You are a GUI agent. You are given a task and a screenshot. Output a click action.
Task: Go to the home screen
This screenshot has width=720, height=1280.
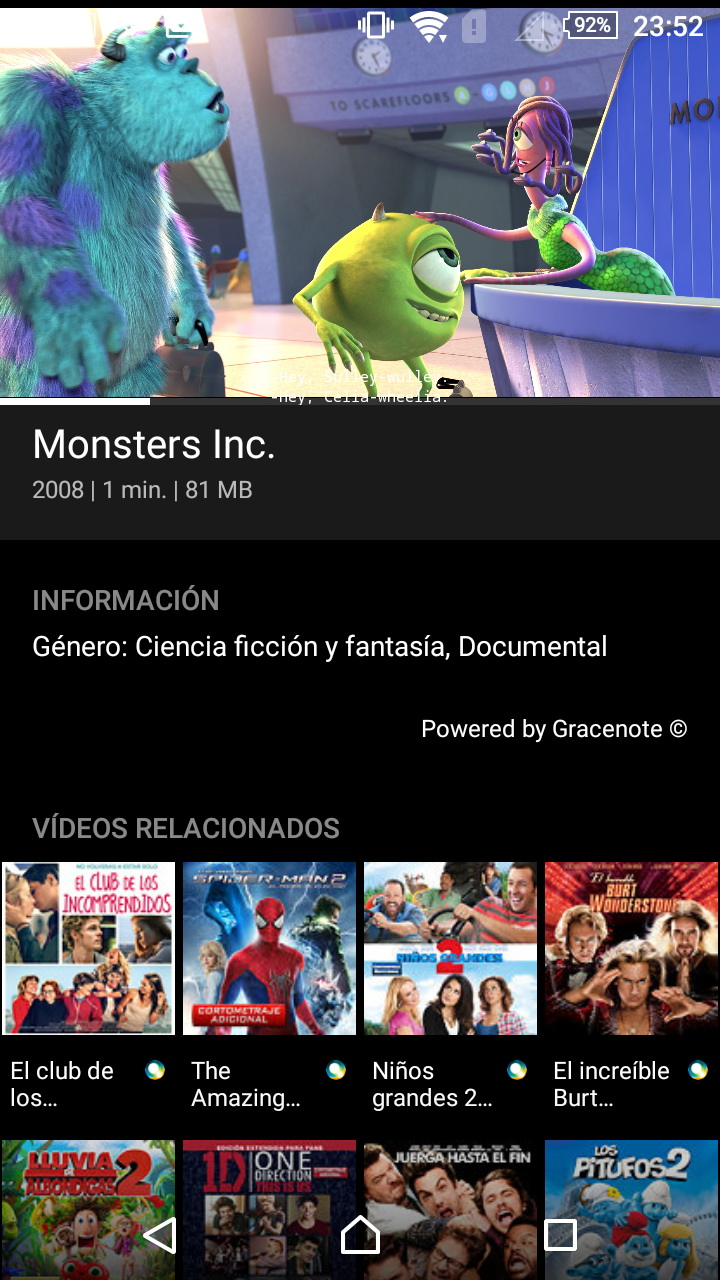pyautogui.click(x=360, y=1235)
